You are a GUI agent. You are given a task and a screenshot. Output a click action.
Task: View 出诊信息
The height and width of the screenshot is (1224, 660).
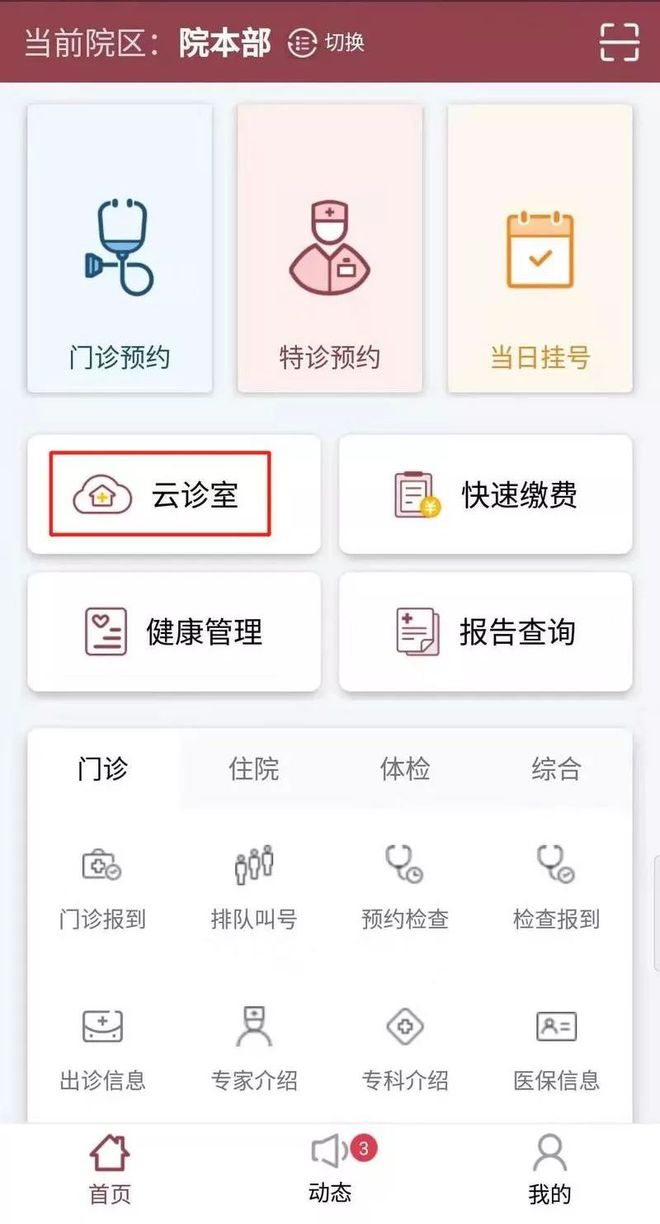pyautogui.click(x=102, y=1050)
